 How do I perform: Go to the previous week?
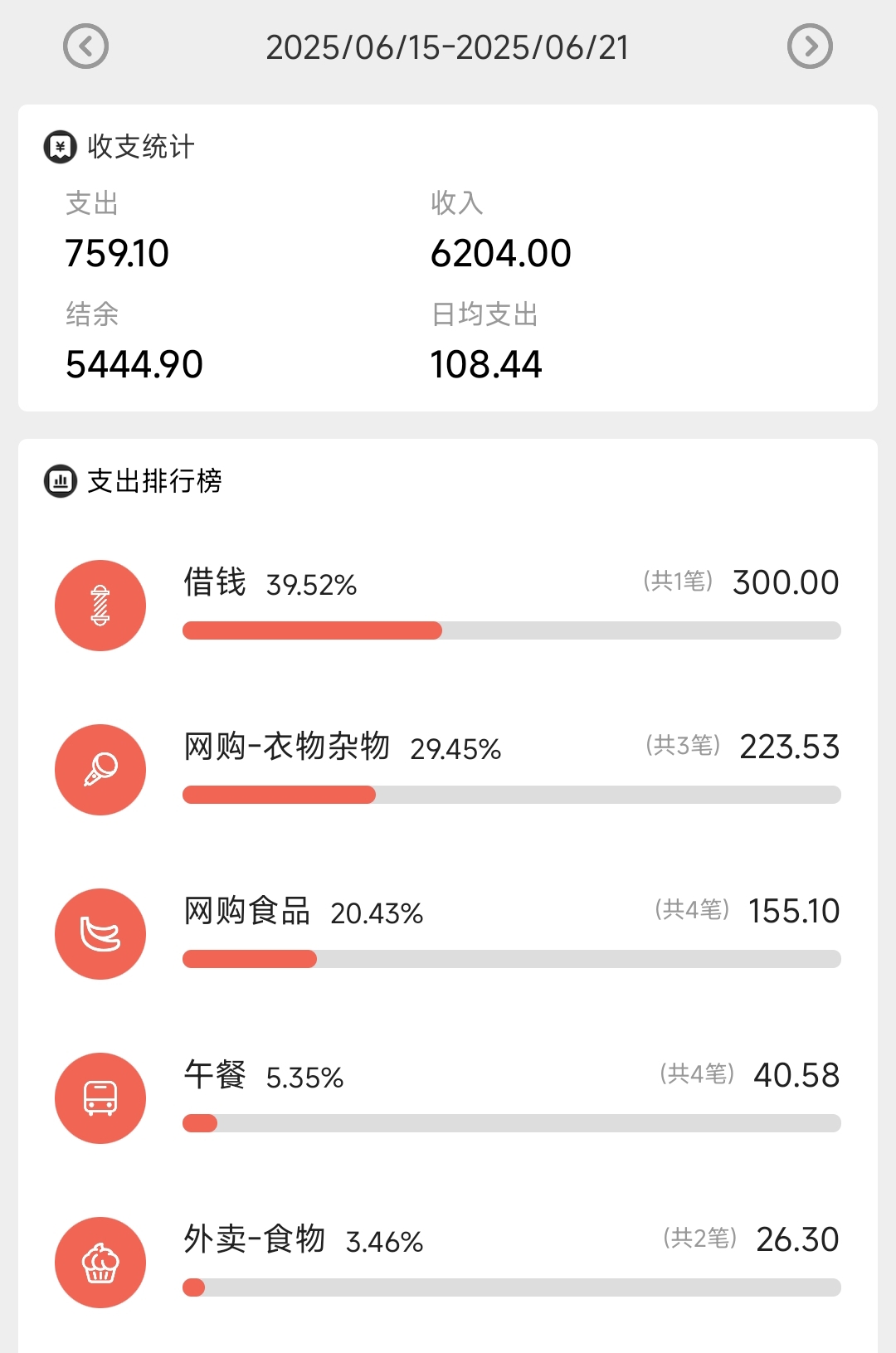click(x=85, y=46)
